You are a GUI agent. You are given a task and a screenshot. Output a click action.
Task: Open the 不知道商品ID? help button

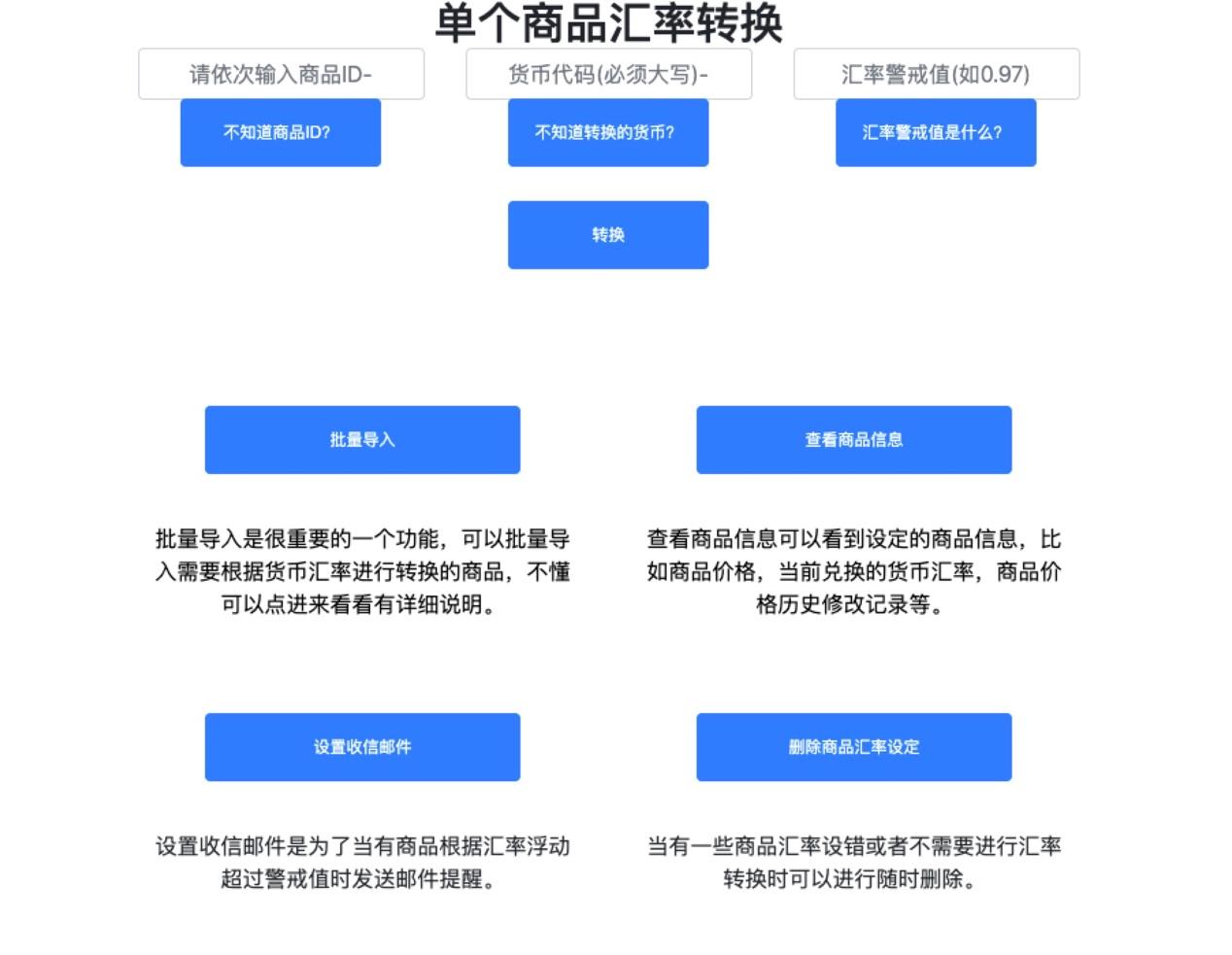click(280, 132)
